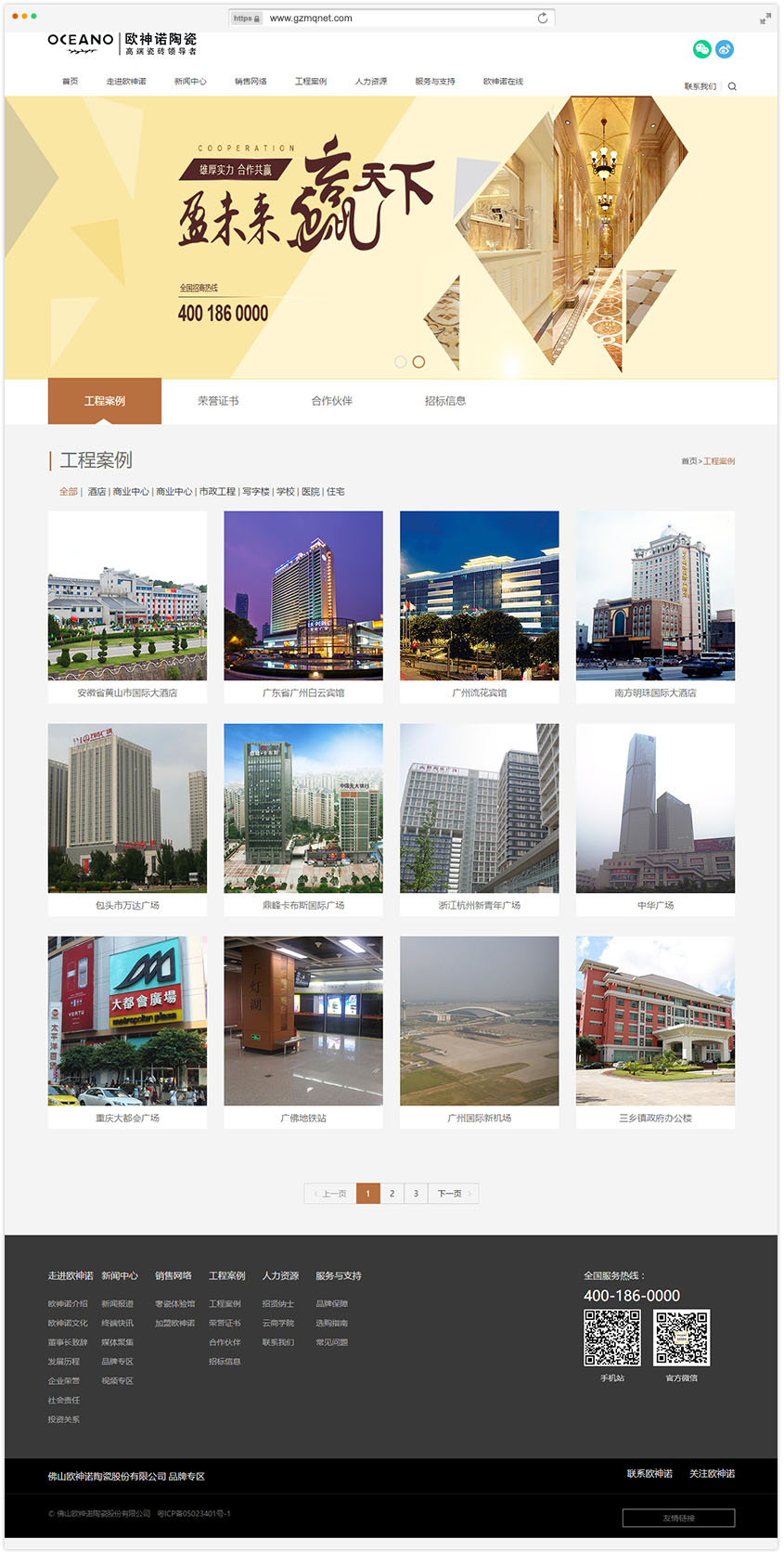This screenshot has width=784, height=1552.
Task: Open 联系我们 link in header
Action: pyautogui.click(x=700, y=86)
